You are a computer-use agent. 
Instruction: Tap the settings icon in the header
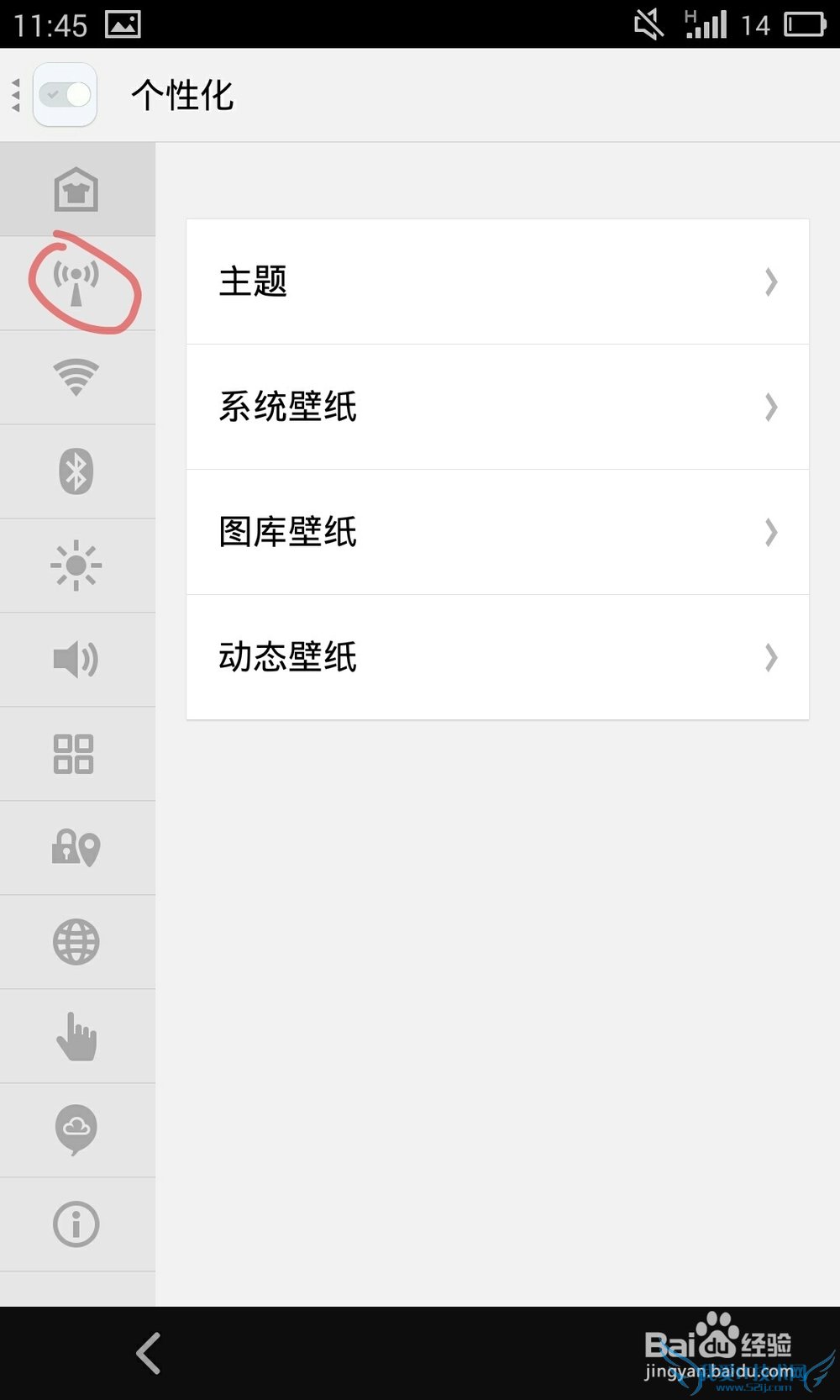click(x=66, y=95)
